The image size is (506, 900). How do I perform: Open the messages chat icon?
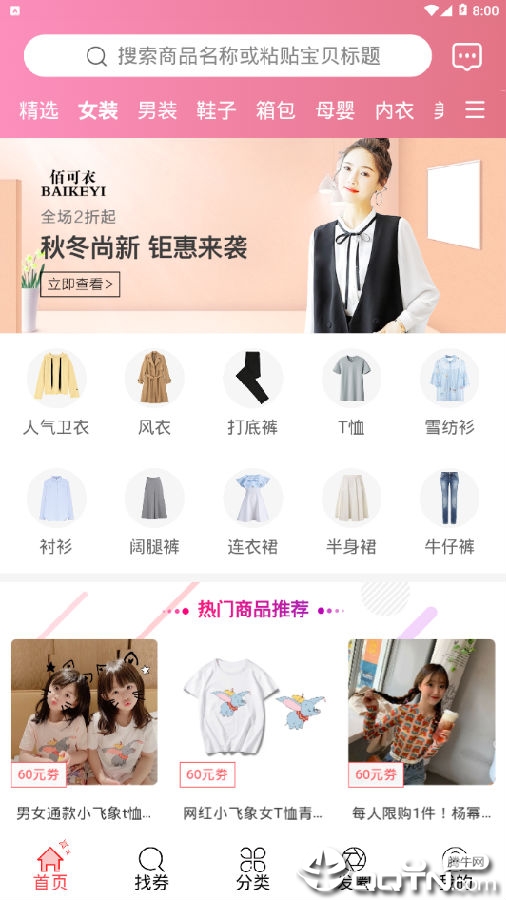pyautogui.click(x=466, y=56)
